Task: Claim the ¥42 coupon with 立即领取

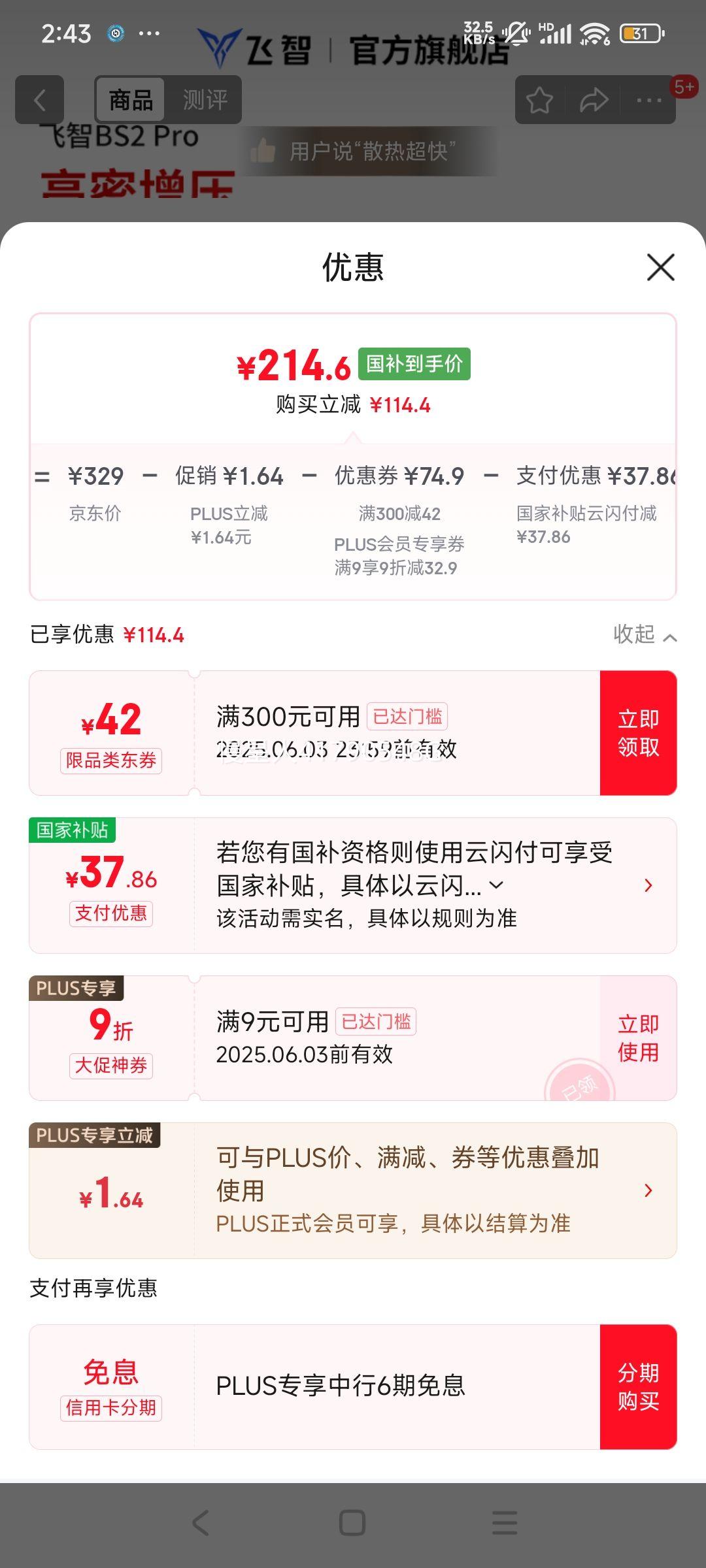Action: pyautogui.click(x=638, y=733)
